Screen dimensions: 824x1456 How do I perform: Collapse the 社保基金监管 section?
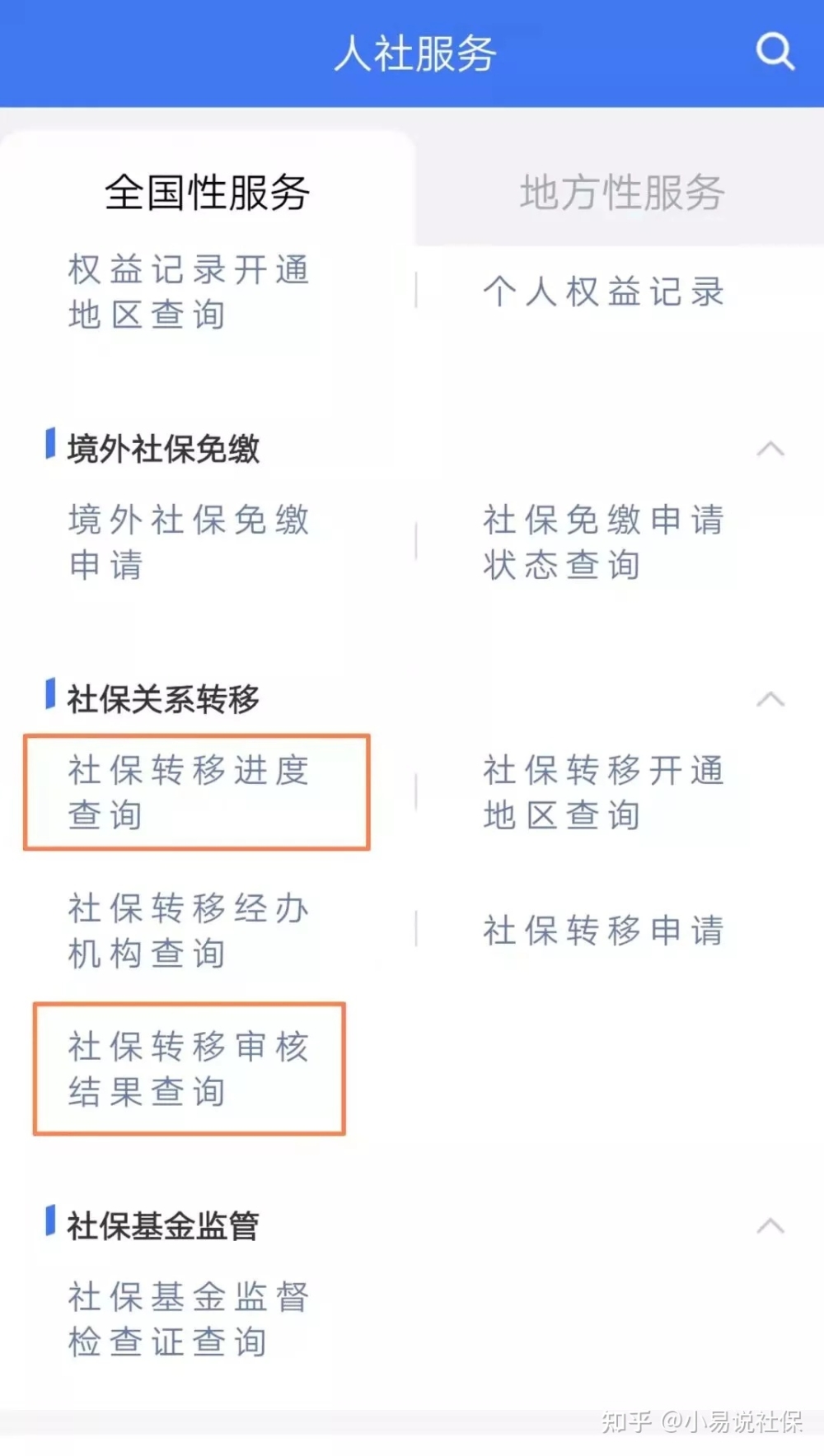[770, 1226]
